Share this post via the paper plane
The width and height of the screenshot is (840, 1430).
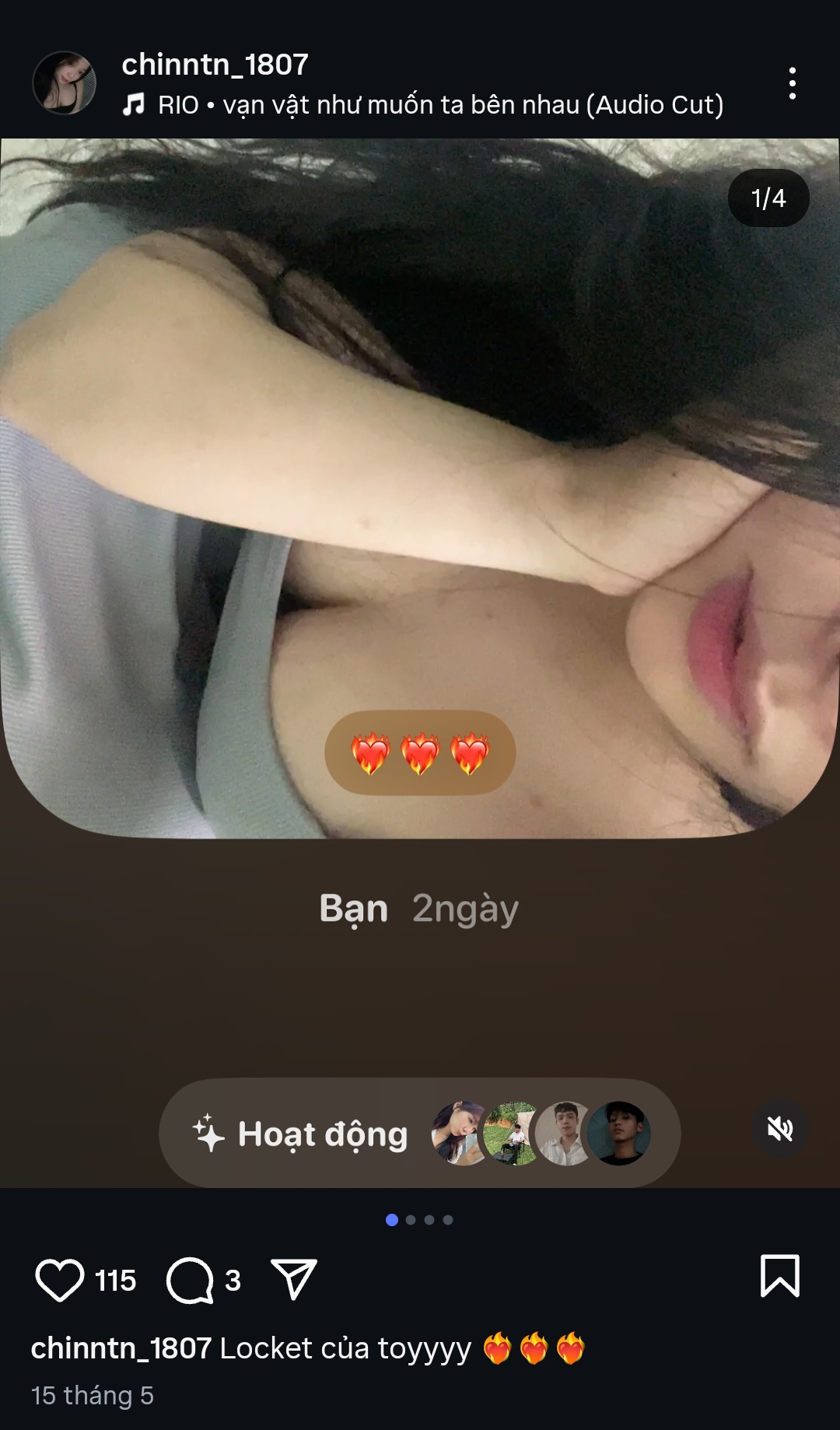click(x=294, y=1279)
